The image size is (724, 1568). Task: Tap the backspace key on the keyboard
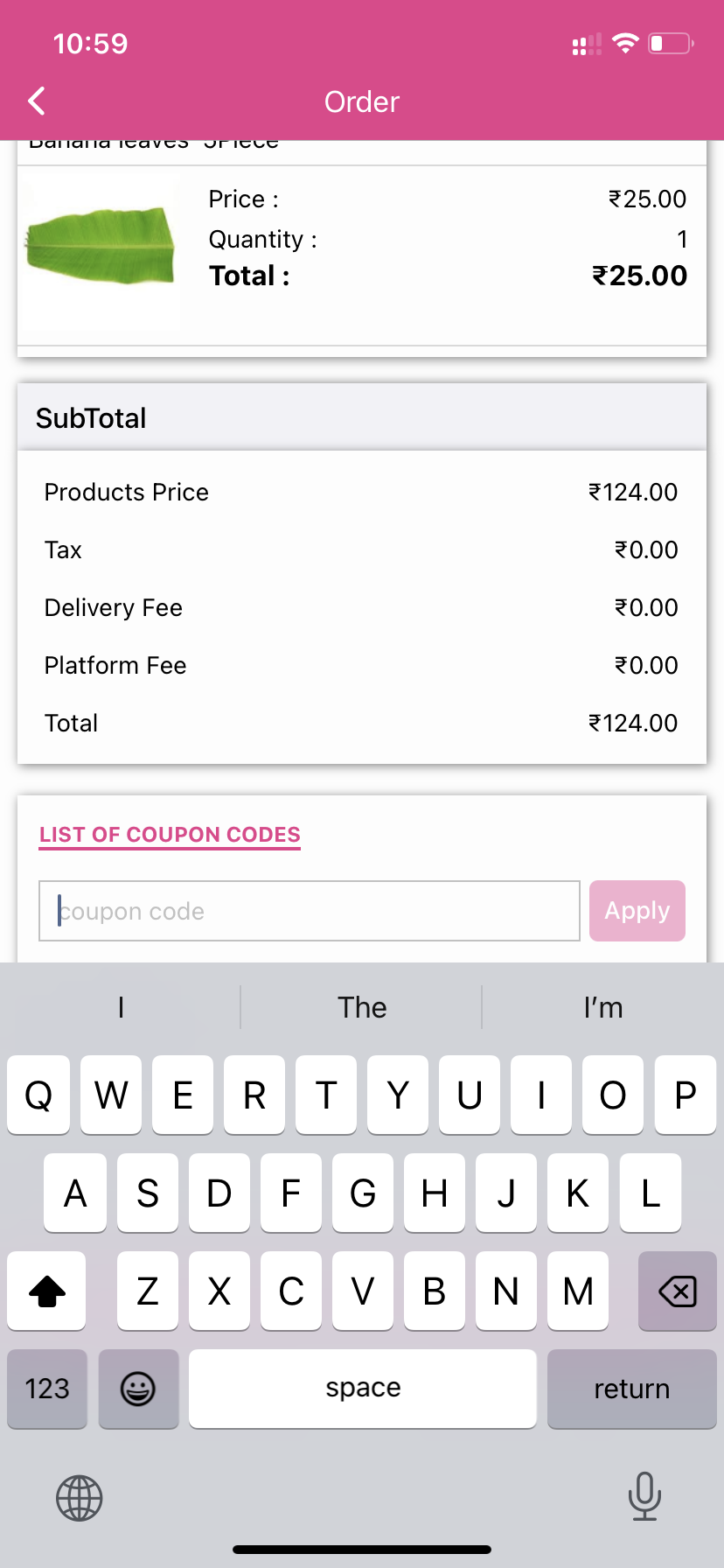coord(678,1291)
